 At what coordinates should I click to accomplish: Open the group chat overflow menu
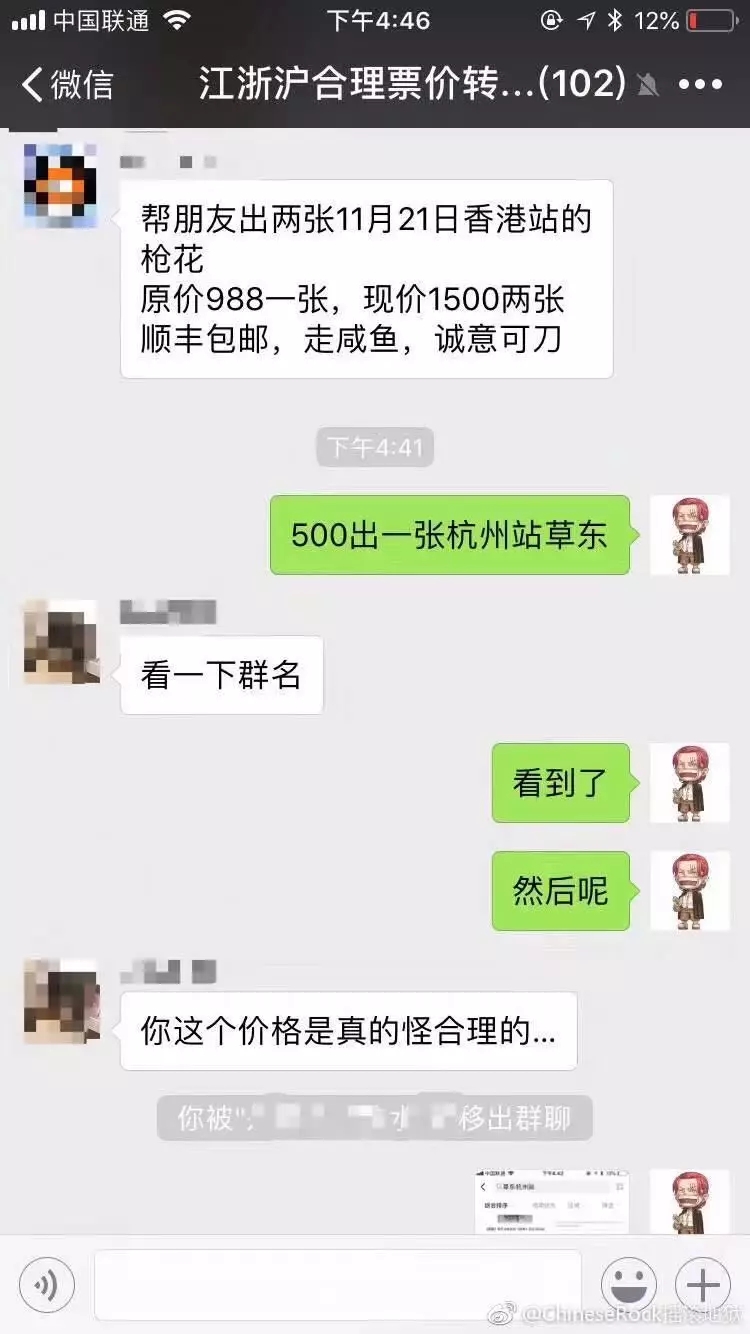(700, 85)
